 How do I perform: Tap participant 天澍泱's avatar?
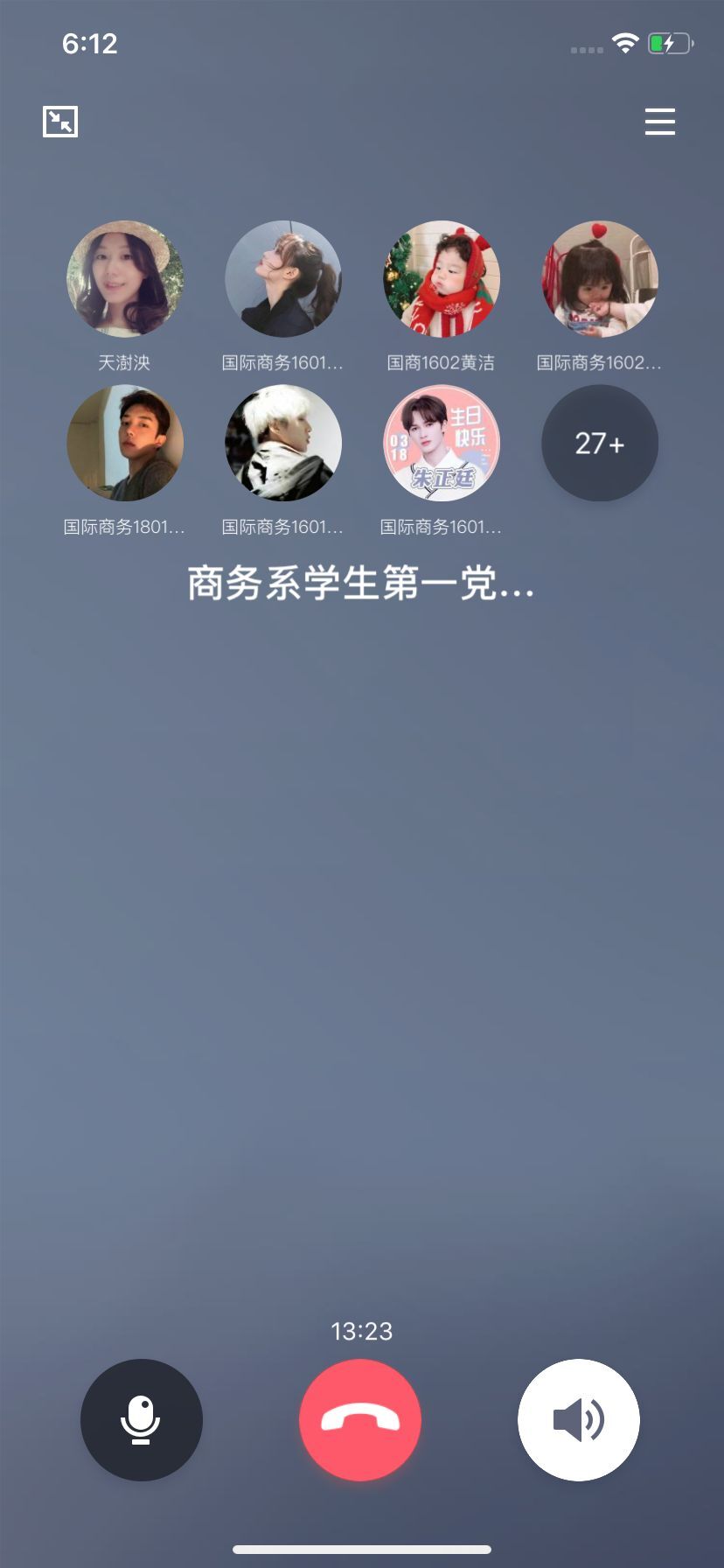click(x=125, y=279)
